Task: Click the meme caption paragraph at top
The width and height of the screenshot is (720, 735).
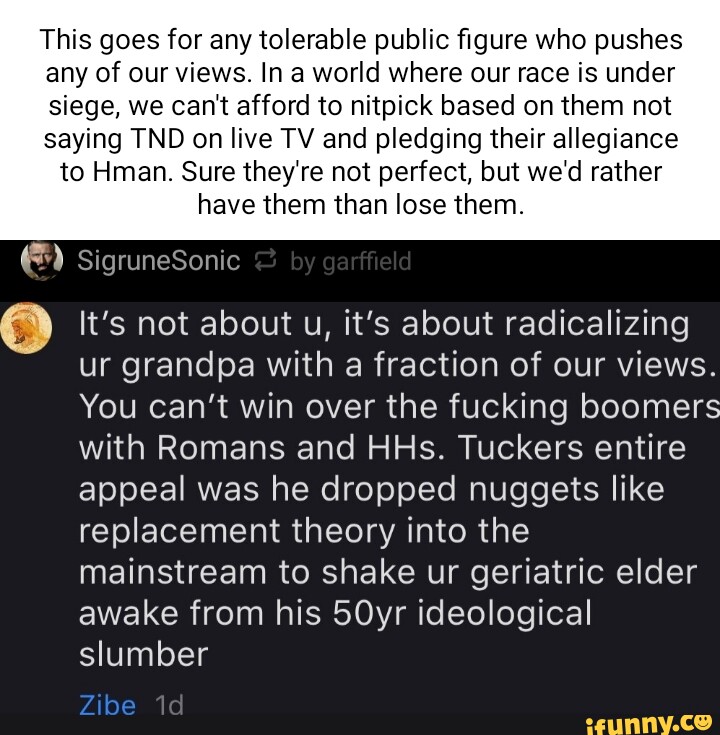Action: point(360,120)
